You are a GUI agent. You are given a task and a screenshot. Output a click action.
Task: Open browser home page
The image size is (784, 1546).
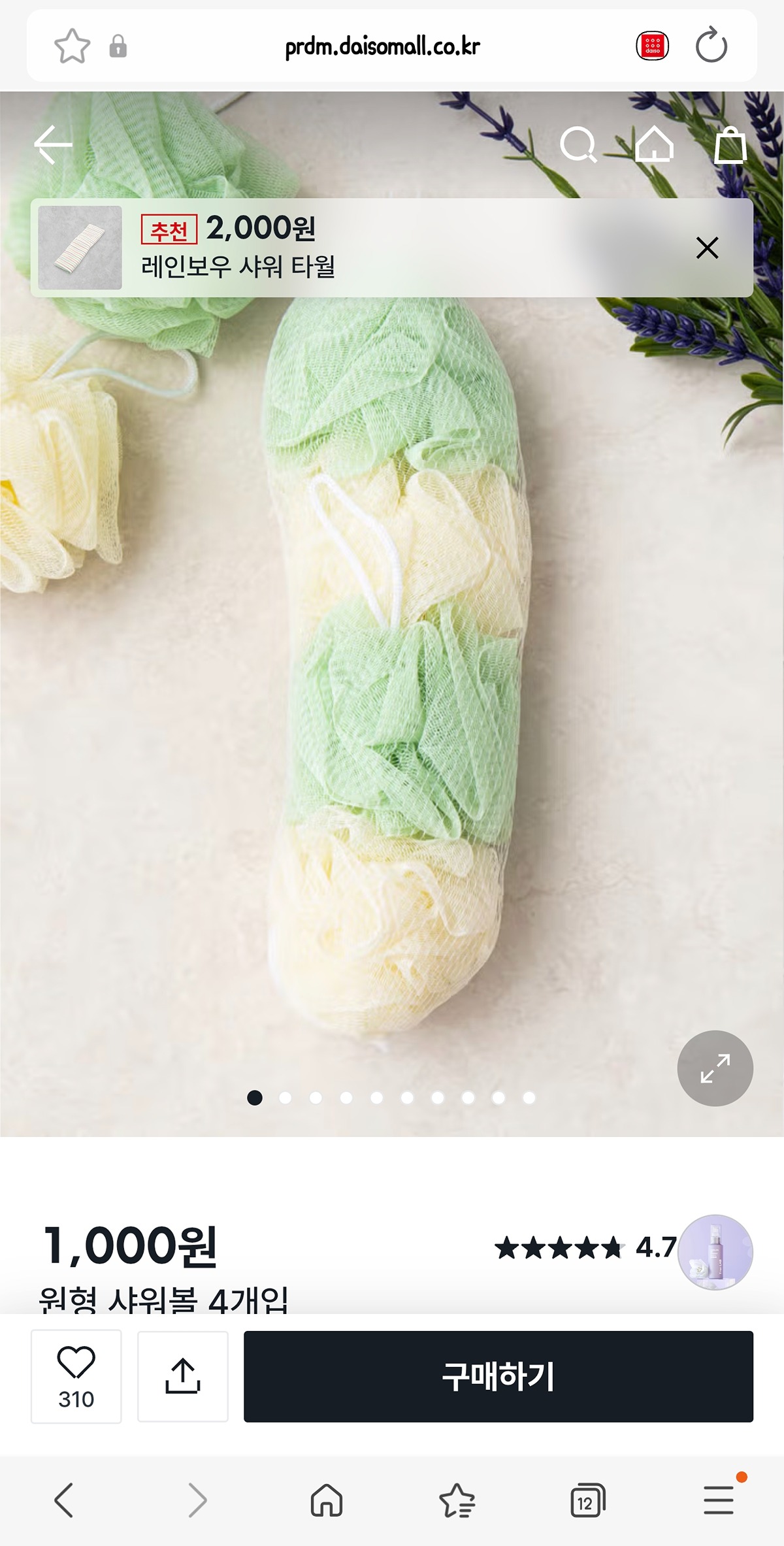point(326,1499)
